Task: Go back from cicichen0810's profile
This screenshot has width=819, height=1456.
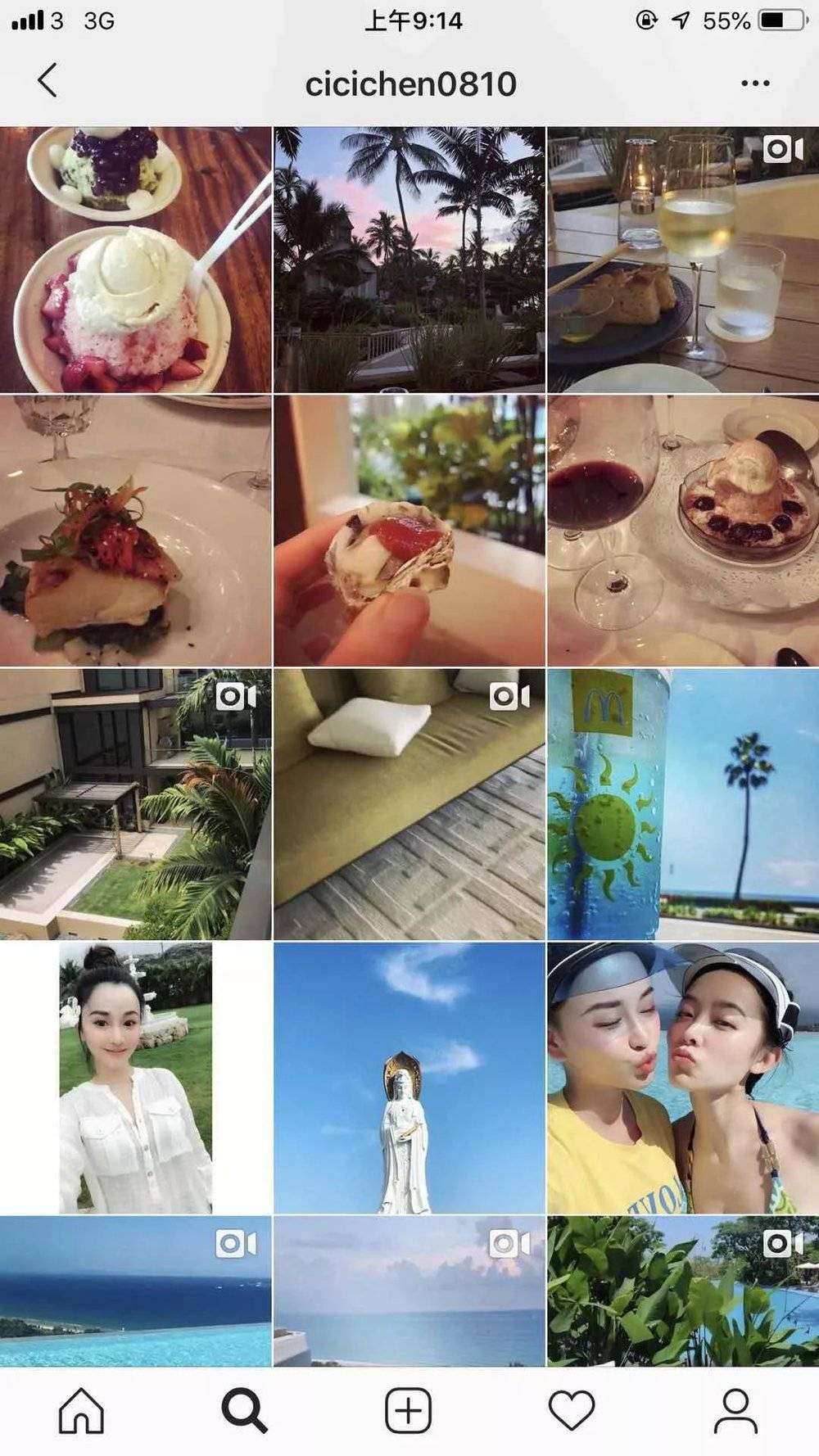Action: (x=48, y=81)
